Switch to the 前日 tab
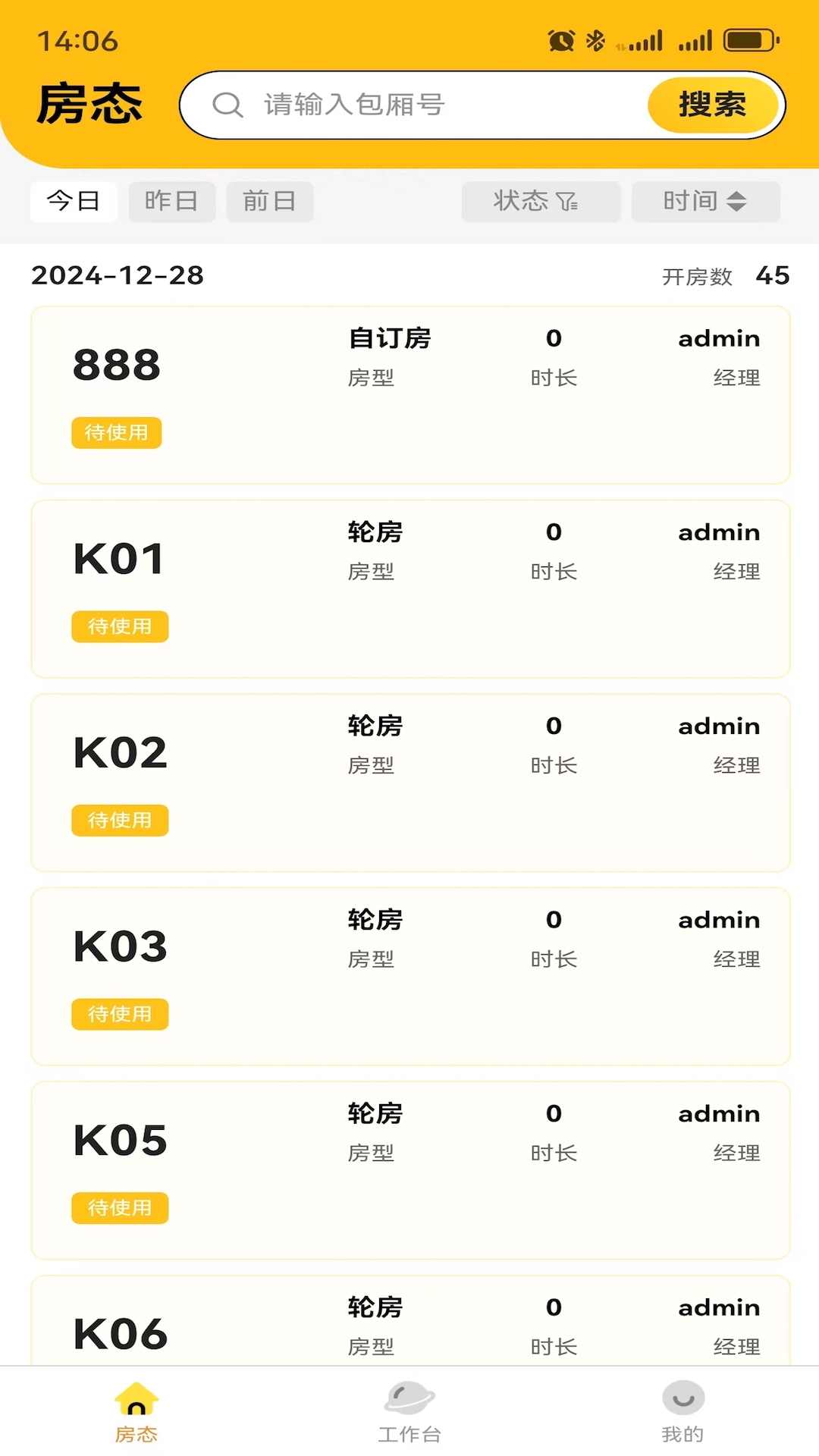Screen dimensions: 819x1456 coord(270,201)
